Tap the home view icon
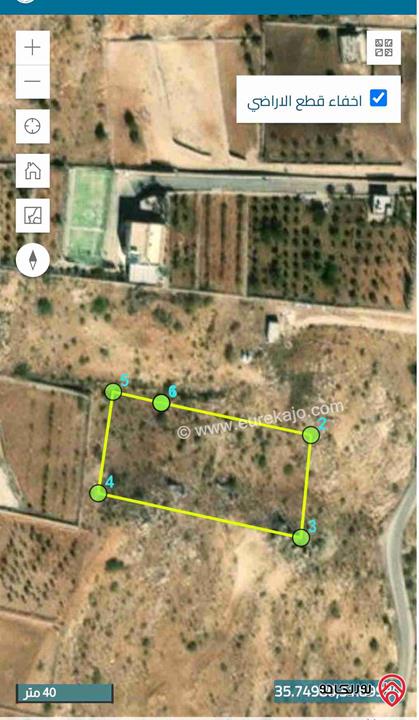The image size is (419, 720). (33, 171)
